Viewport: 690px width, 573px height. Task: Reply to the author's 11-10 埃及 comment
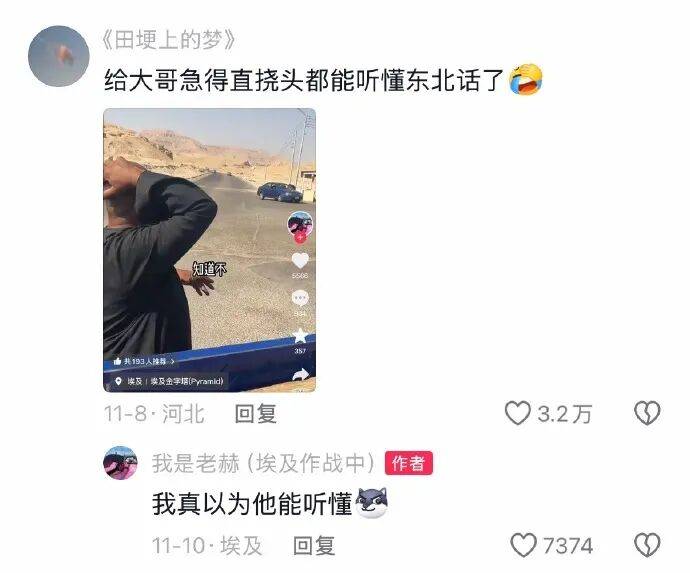tap(313, 545)
